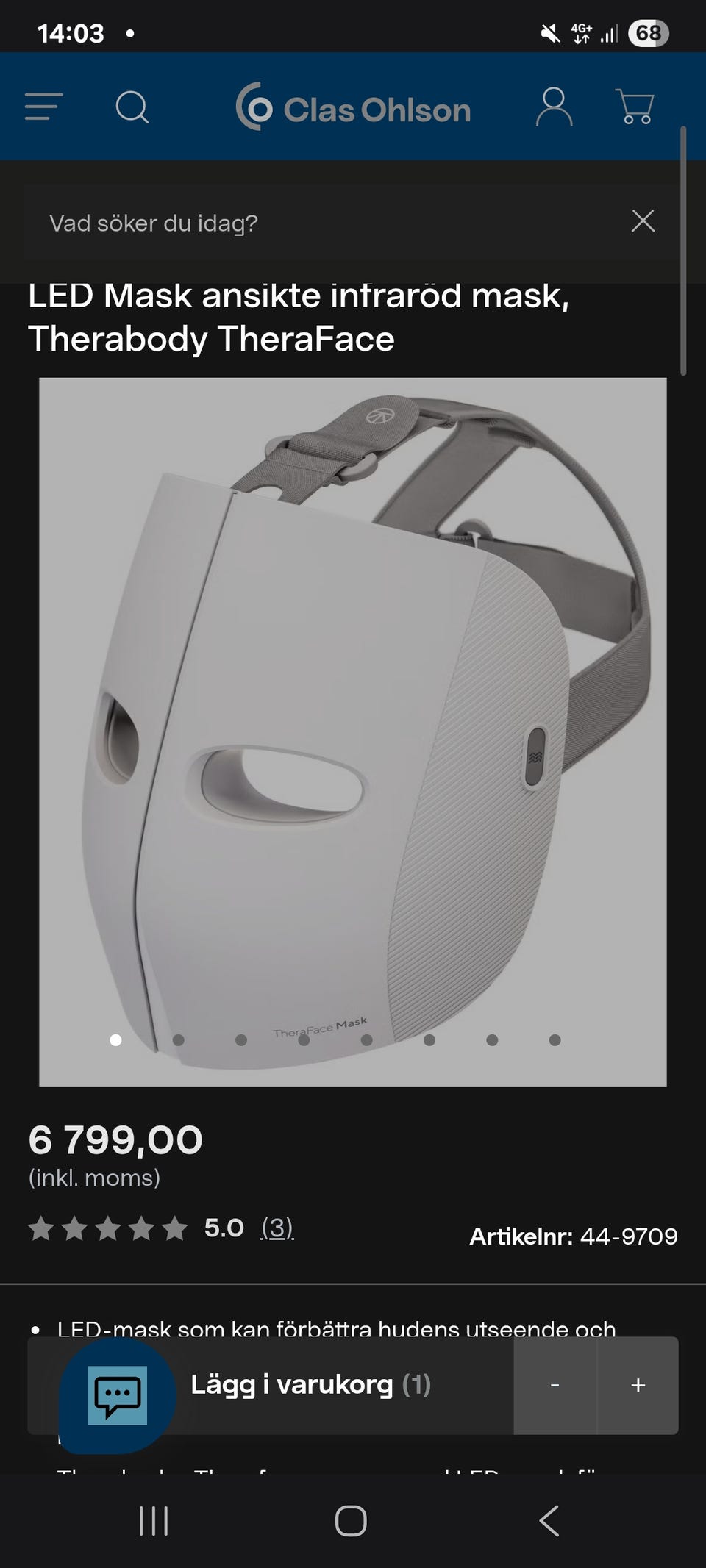Go back with system back button
The image size is (706, 1568).
tap(549, 1521)
